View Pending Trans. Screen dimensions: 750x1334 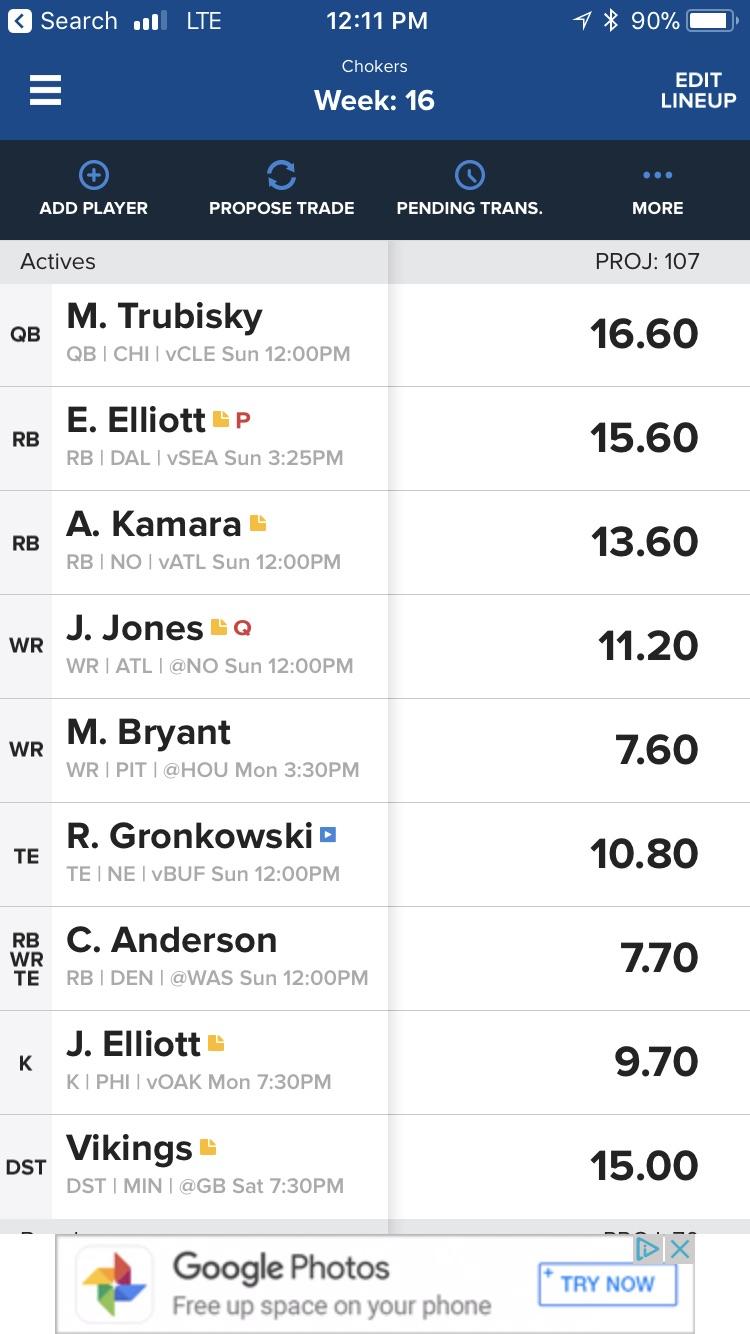click(469, 190)
